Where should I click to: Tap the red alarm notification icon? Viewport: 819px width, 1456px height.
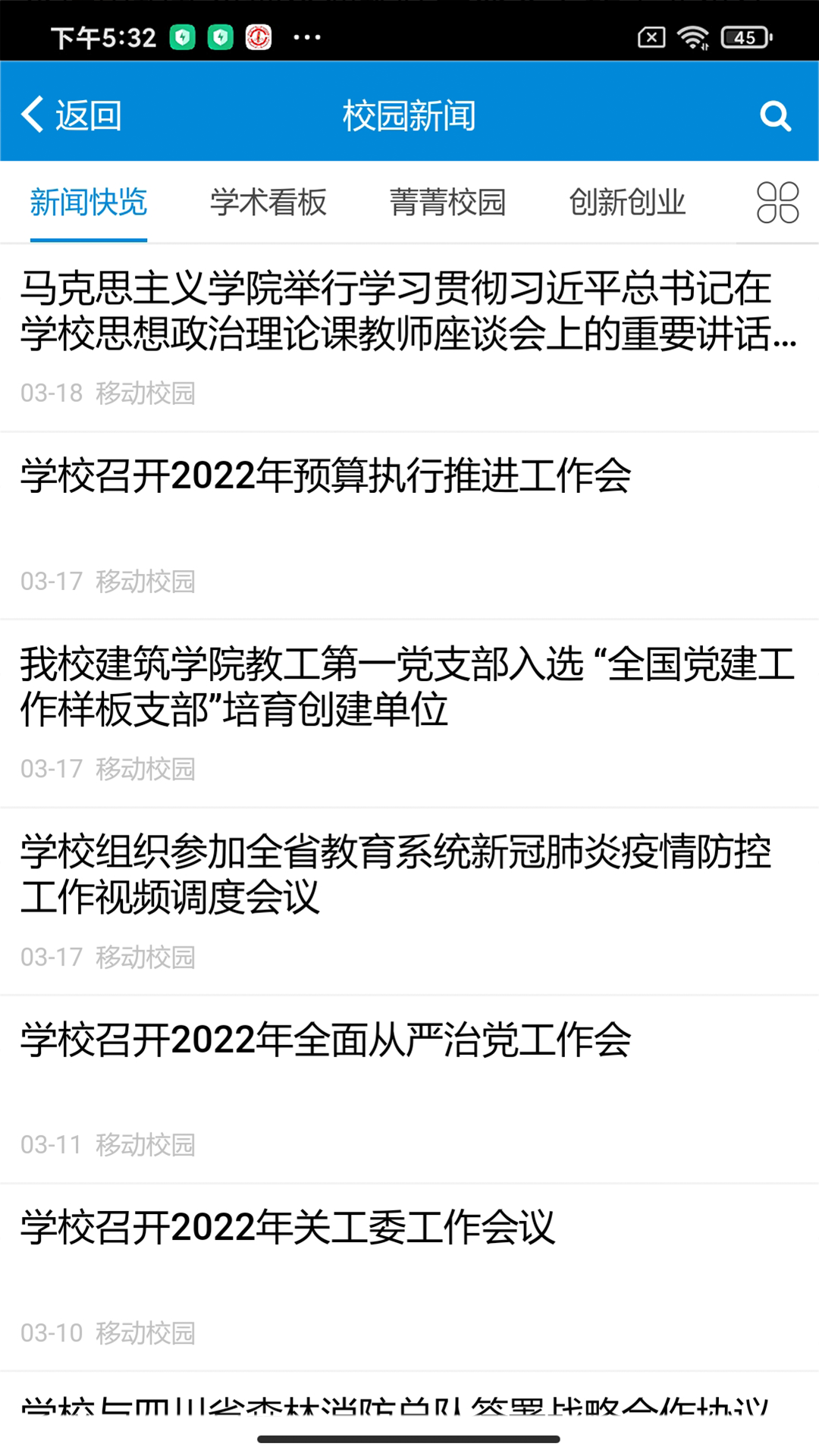258,37
